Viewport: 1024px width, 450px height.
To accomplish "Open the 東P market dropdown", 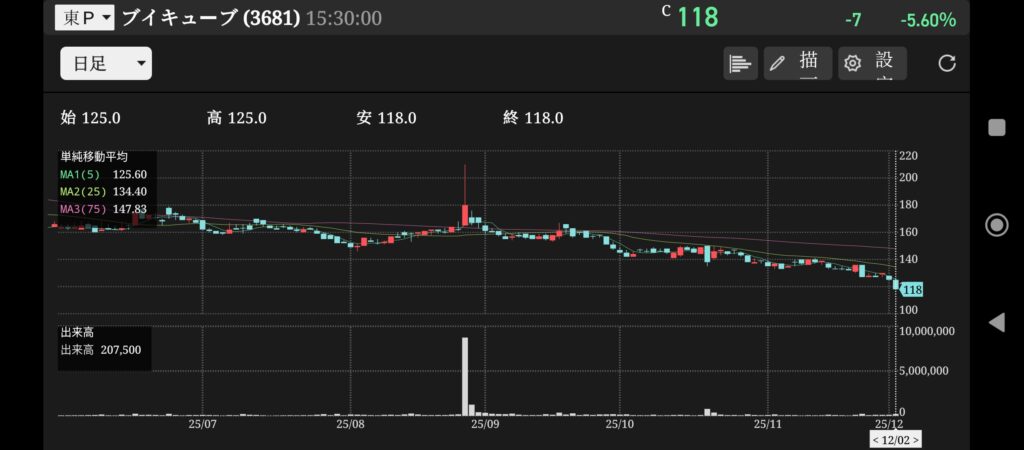I will tap(85, 17).
